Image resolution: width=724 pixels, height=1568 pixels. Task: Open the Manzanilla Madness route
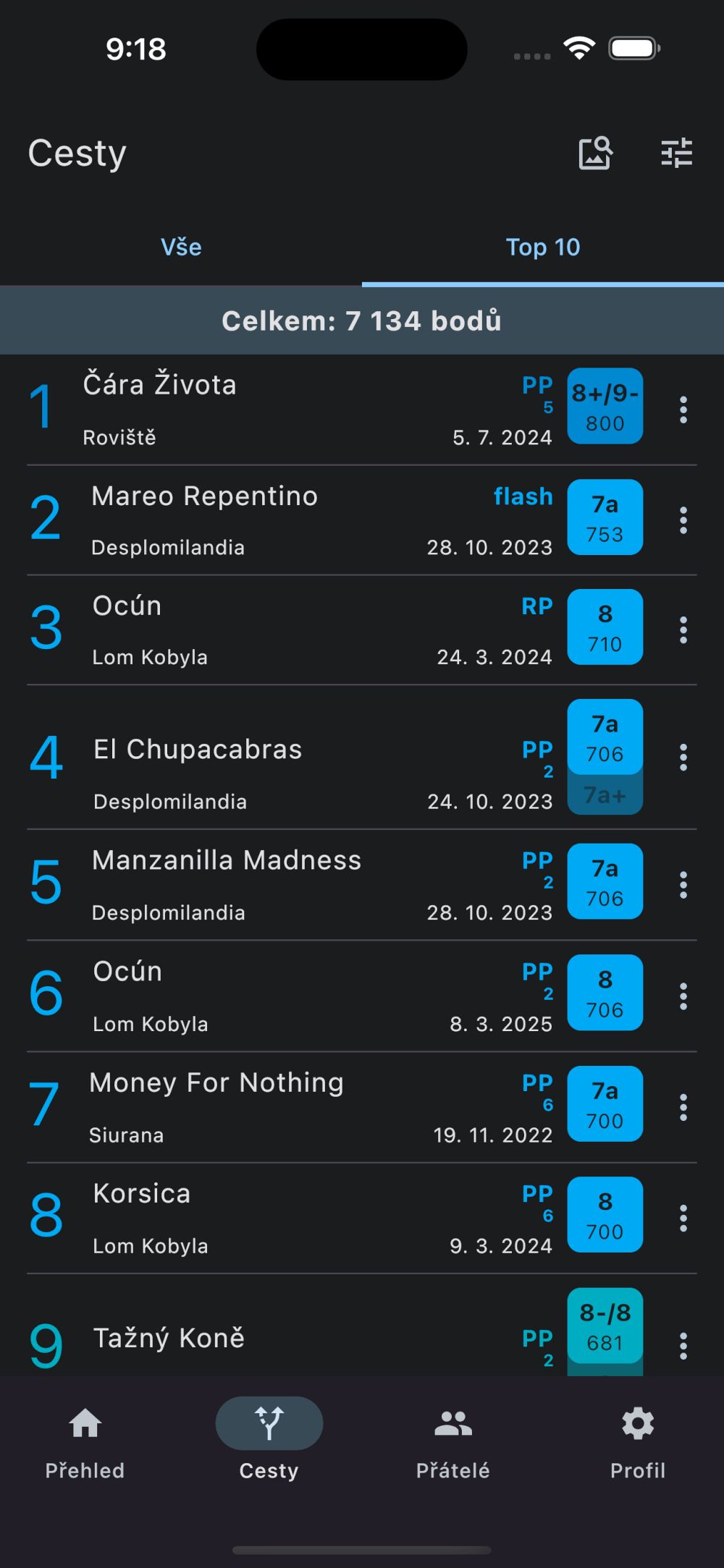pyautogui.click(x=290, y=884)
